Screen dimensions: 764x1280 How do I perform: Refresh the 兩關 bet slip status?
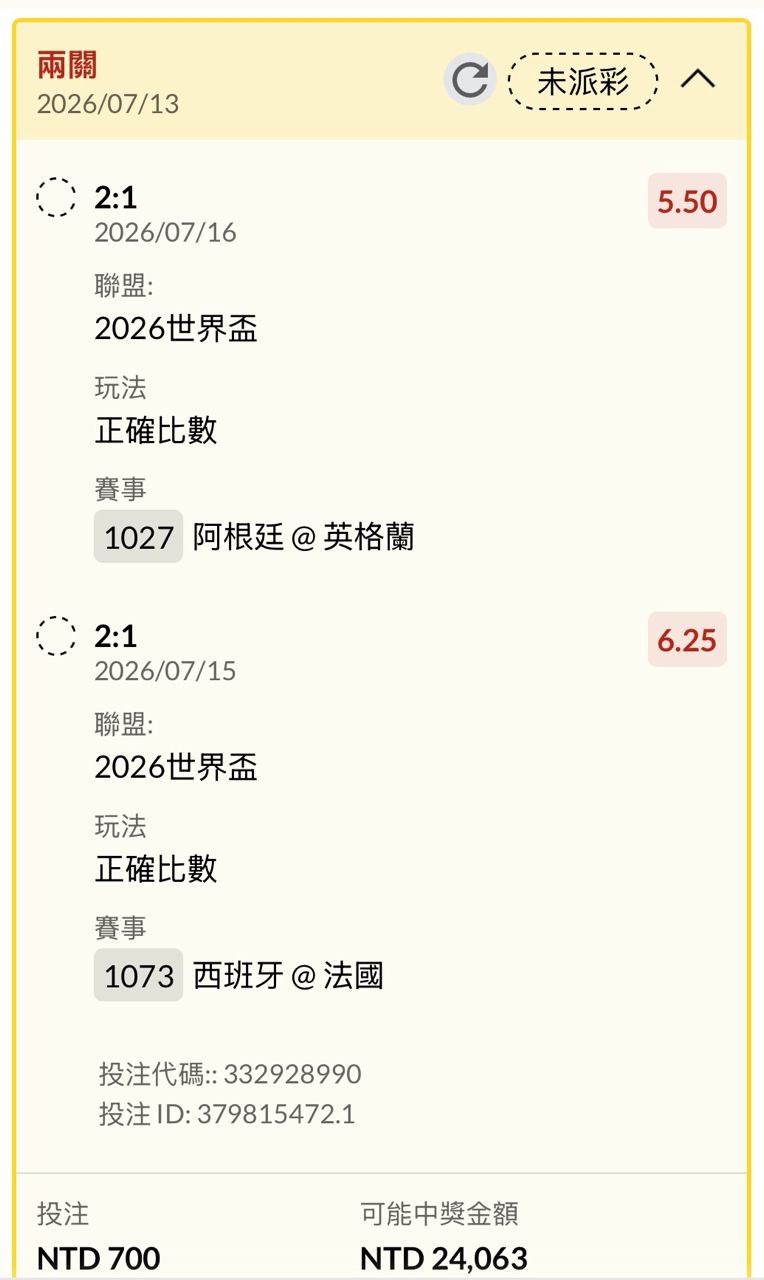[470, 80]
